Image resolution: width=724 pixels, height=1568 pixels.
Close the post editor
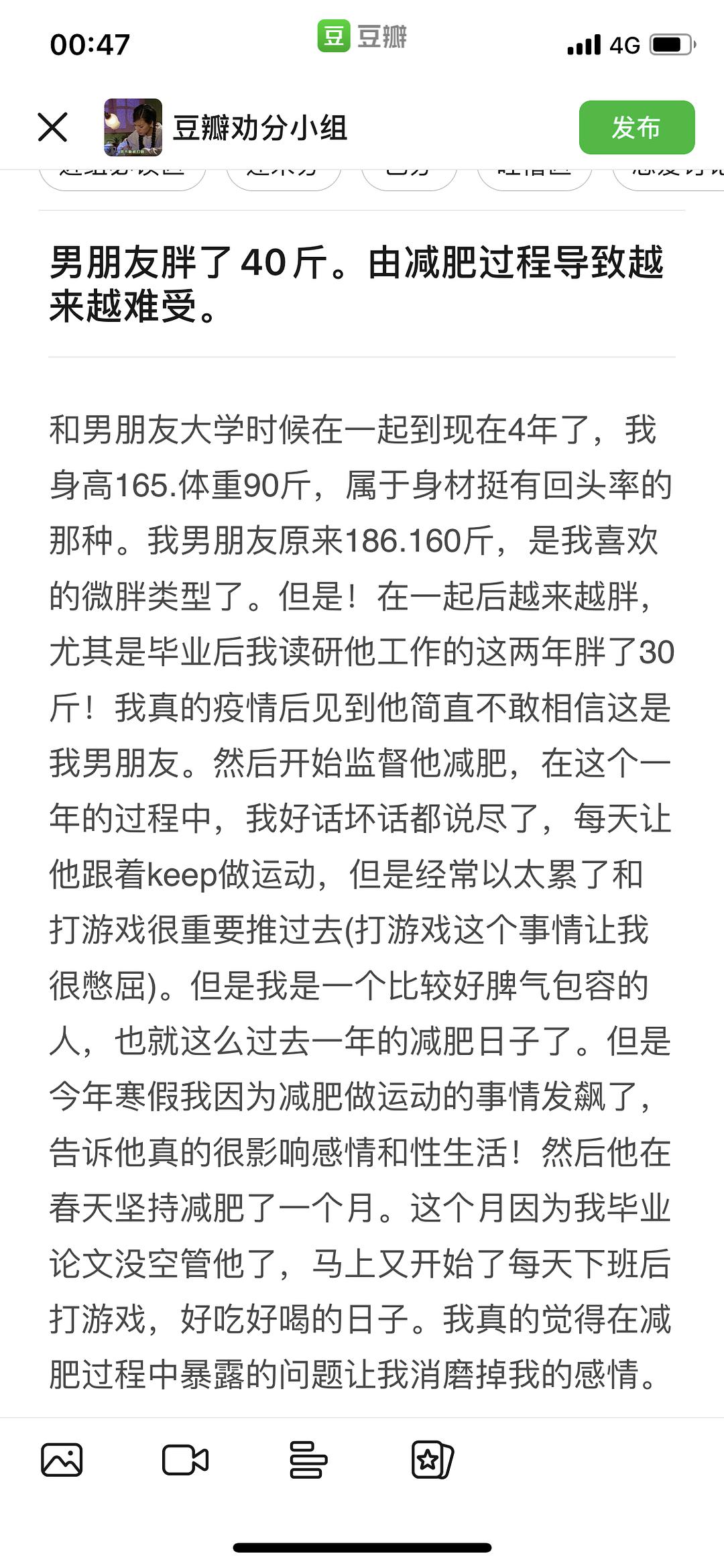tap(53, 127)
